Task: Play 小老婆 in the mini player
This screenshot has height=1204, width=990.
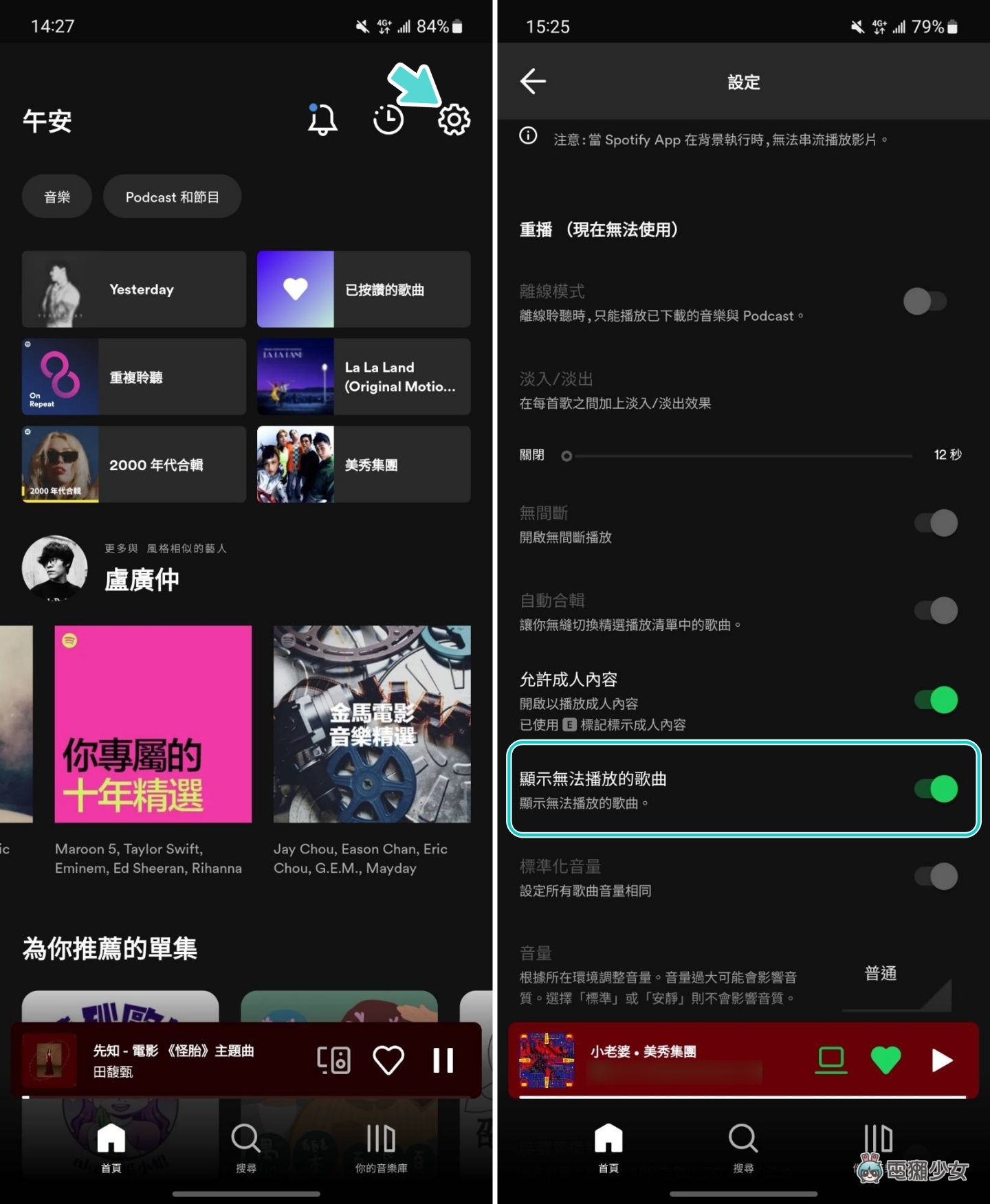Action: tap(942, 1060)
